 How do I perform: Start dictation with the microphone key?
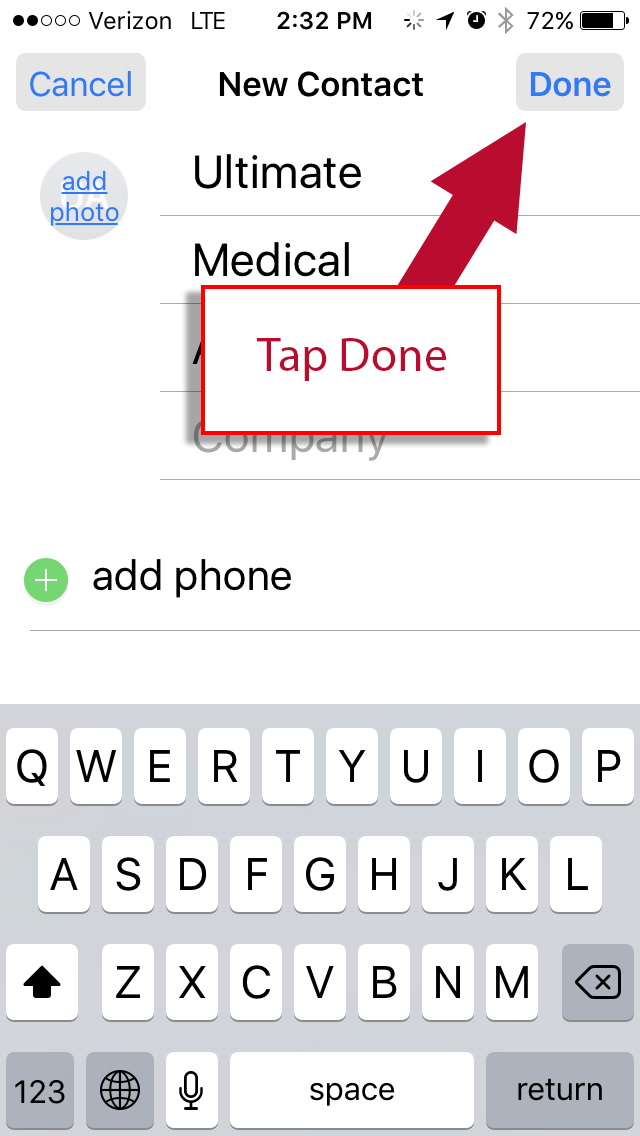pos(191,1090)
